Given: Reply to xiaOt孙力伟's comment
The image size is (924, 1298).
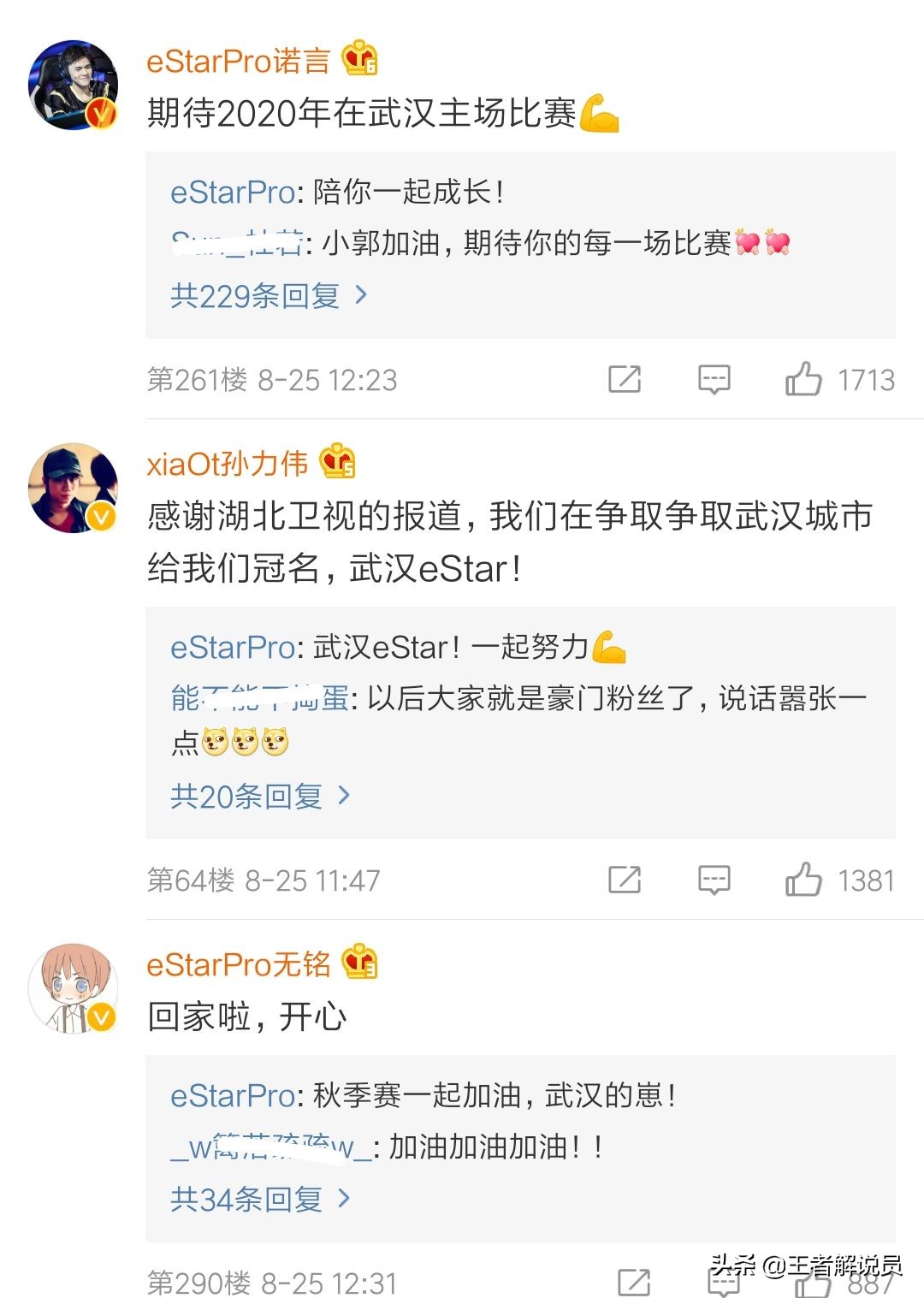Looking at the screenshot, I should tap(714, 880).
